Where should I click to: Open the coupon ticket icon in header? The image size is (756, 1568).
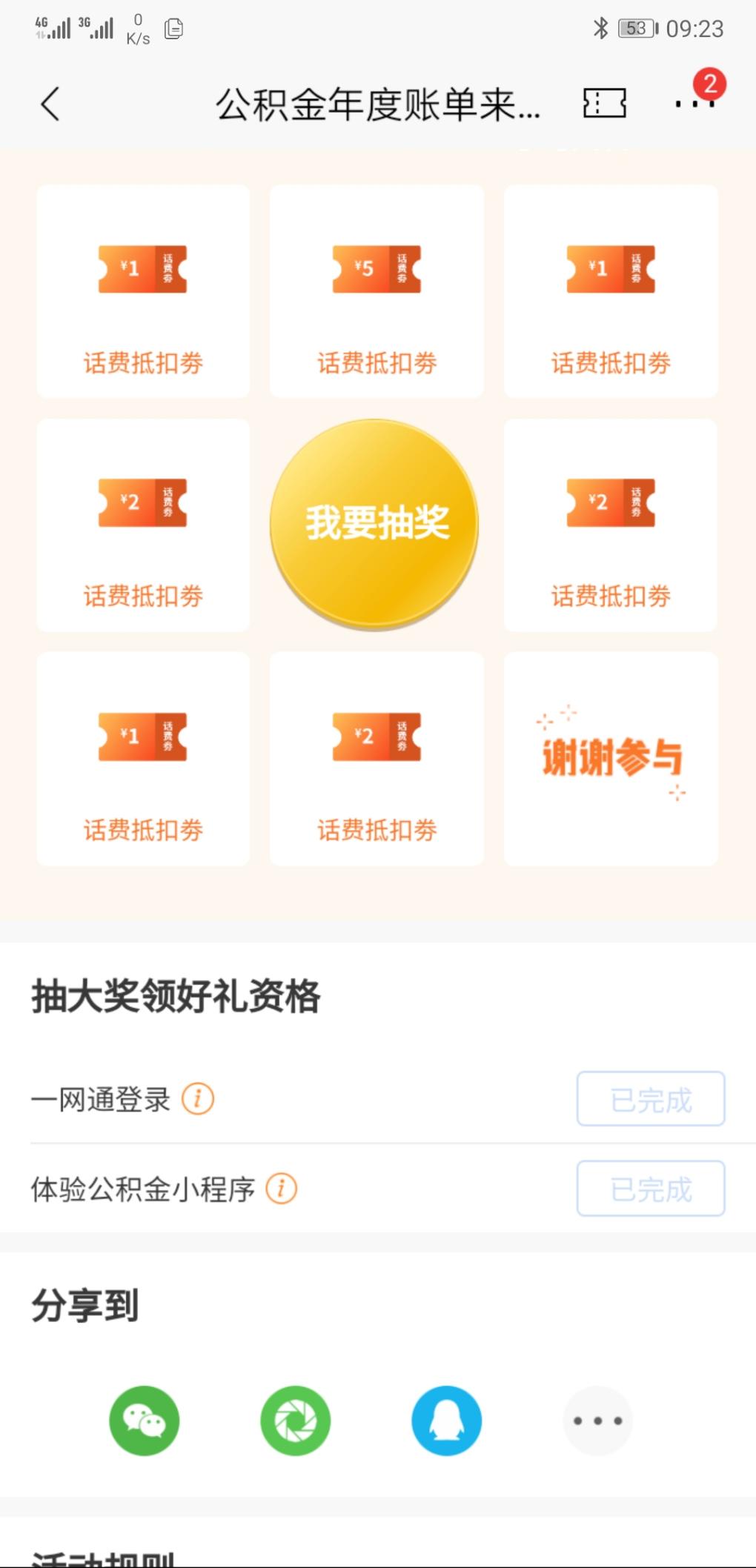pyautogui.click(x=604, y=104)
